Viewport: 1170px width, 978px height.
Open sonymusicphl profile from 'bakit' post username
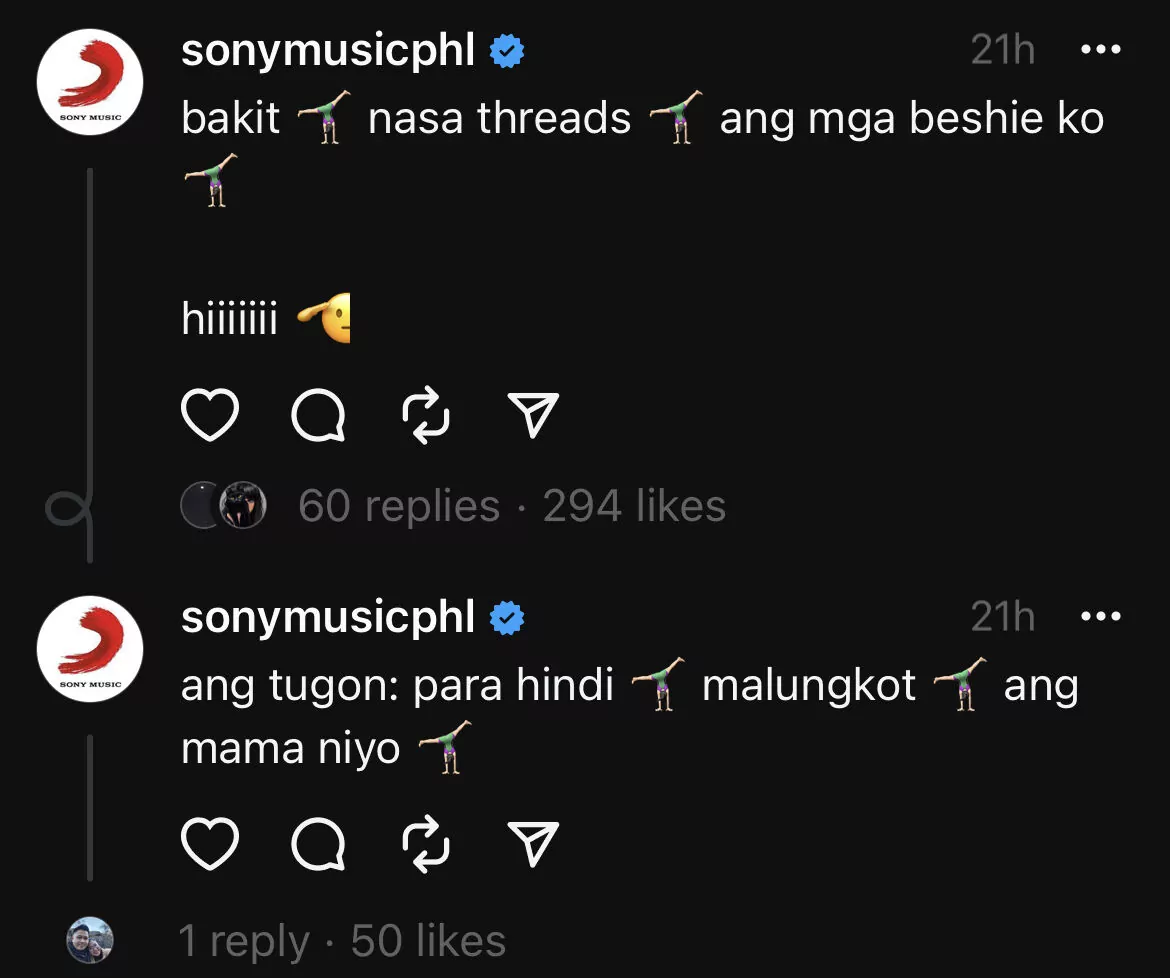[x=328, y=50]
